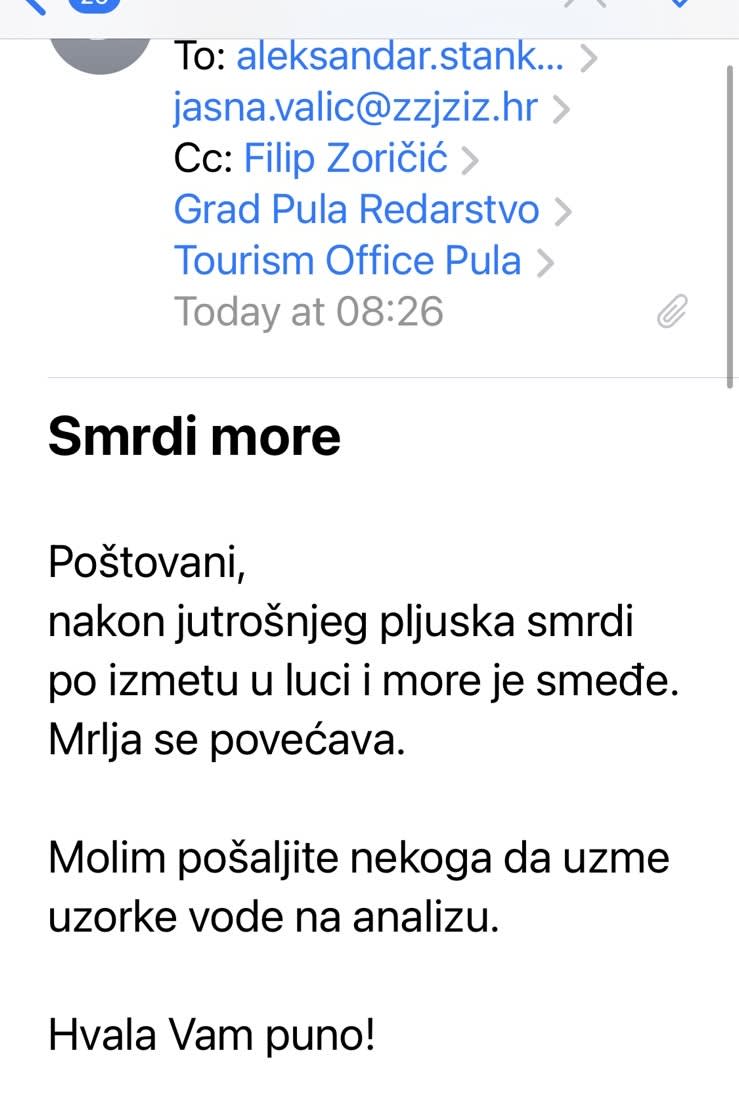
Task: Jump to the next message arrow
Action: click(679, 4)
